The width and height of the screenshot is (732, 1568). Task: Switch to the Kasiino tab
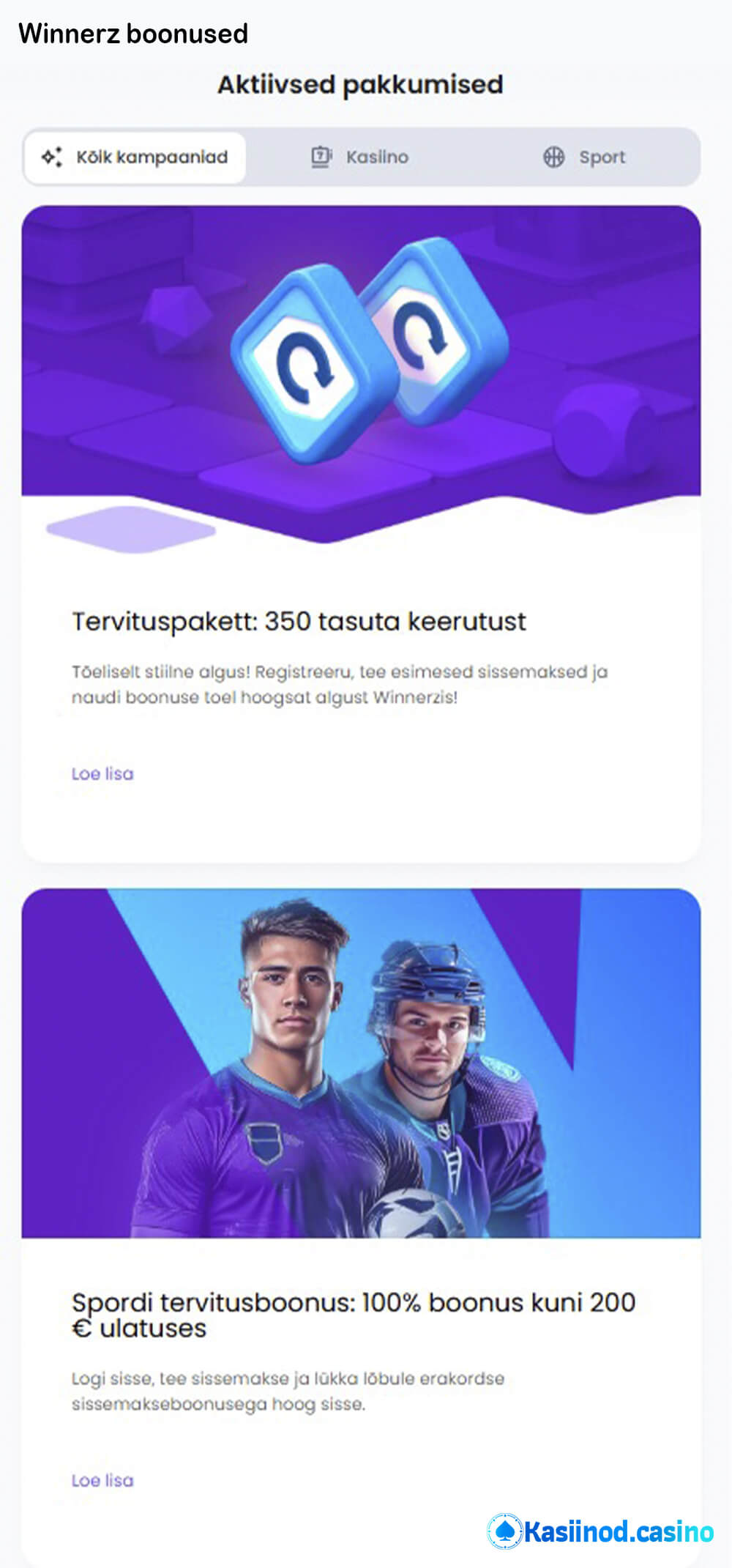tap(360, 157)
